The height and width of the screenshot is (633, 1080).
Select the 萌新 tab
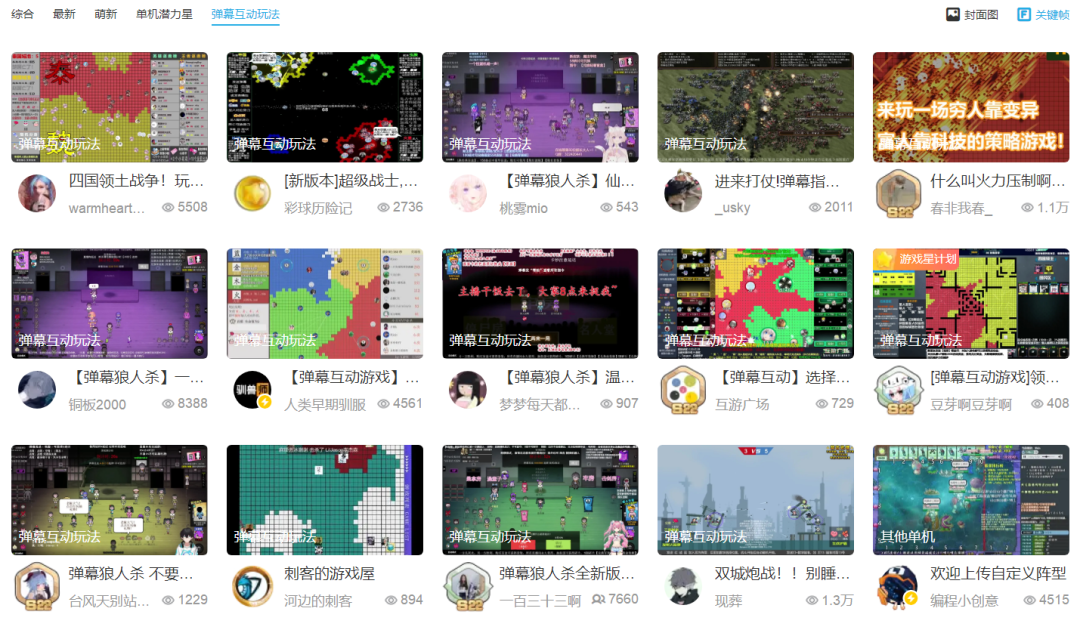(105, 15)
